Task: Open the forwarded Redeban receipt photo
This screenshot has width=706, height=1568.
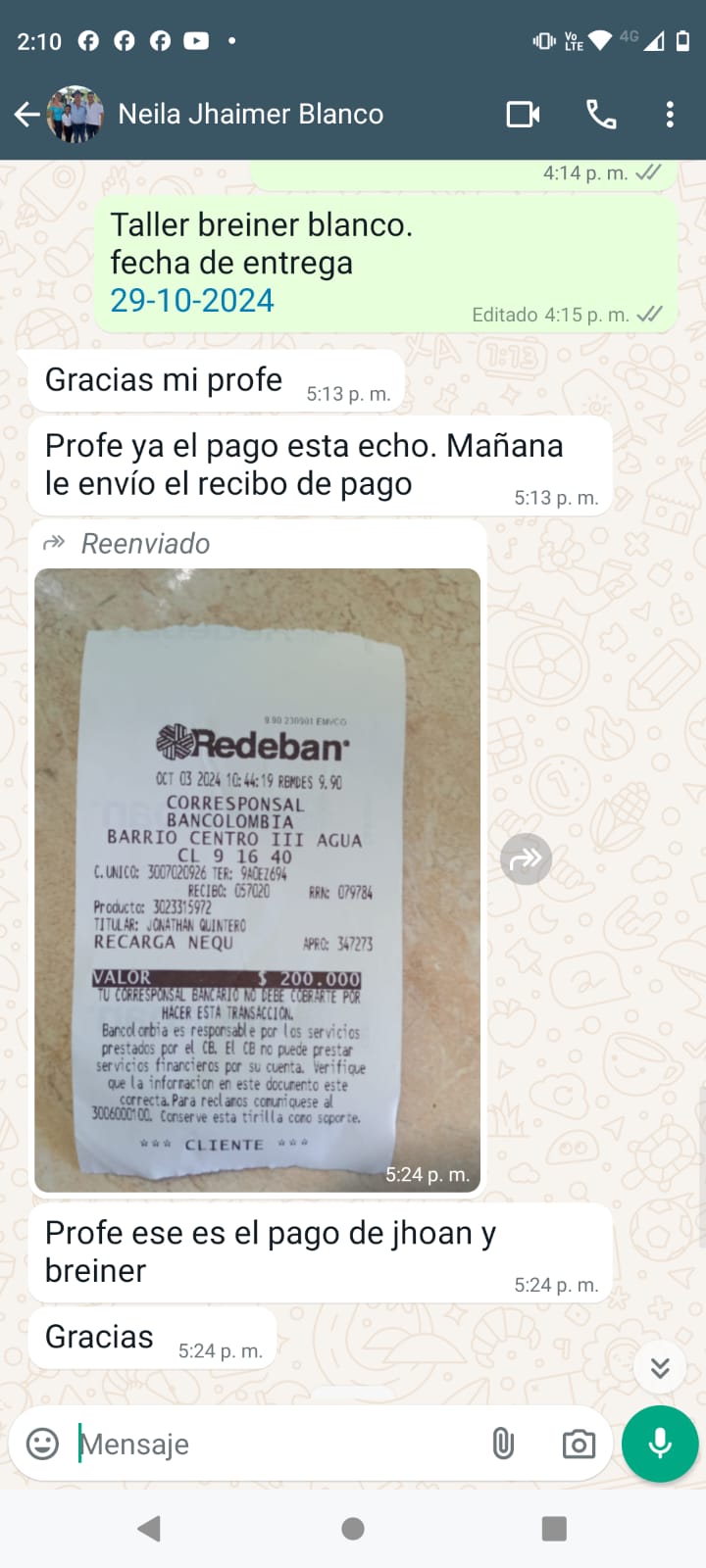Action: 257,879
